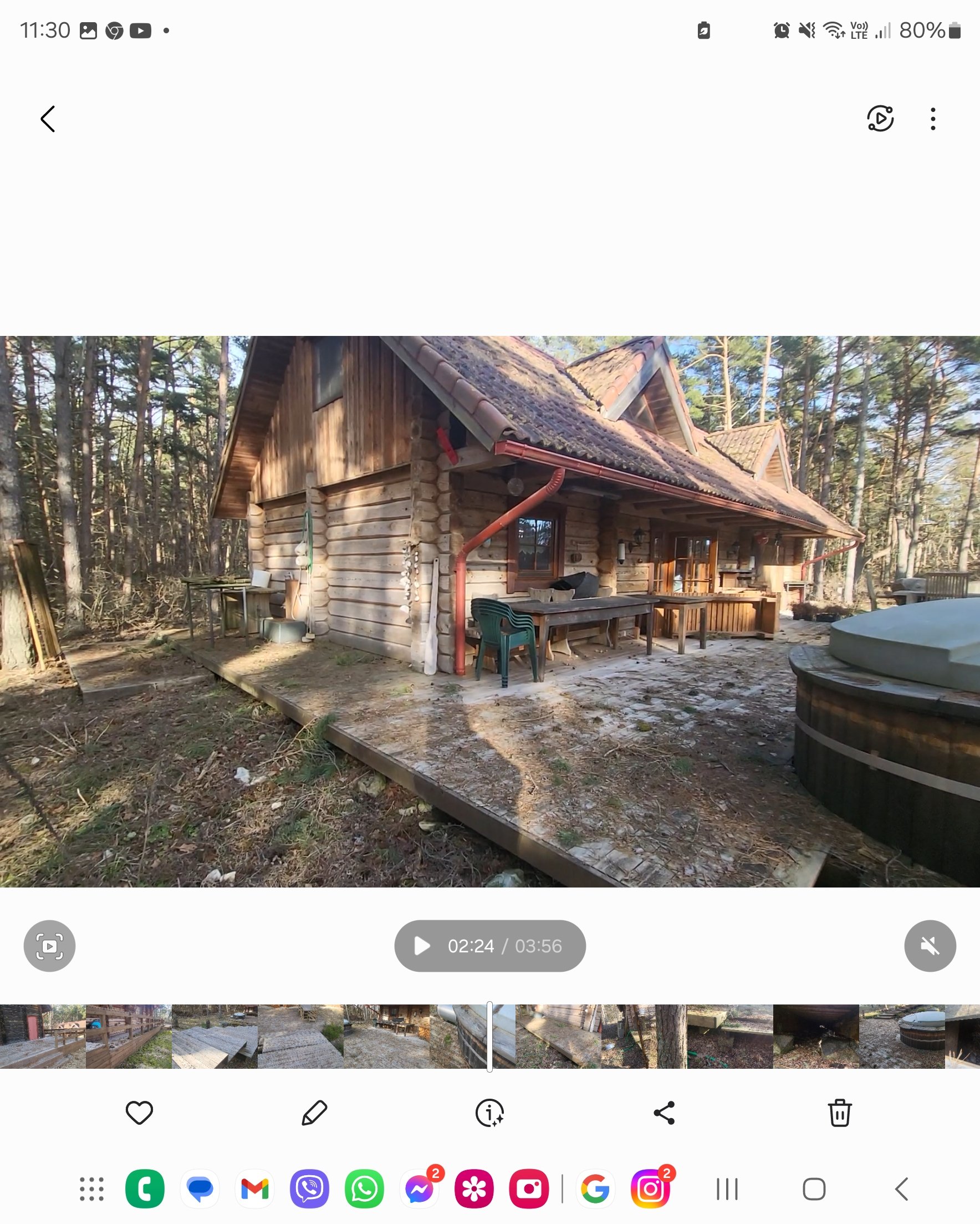
Task: Open Messenger from the taskbar
Action: [420, 1189]
